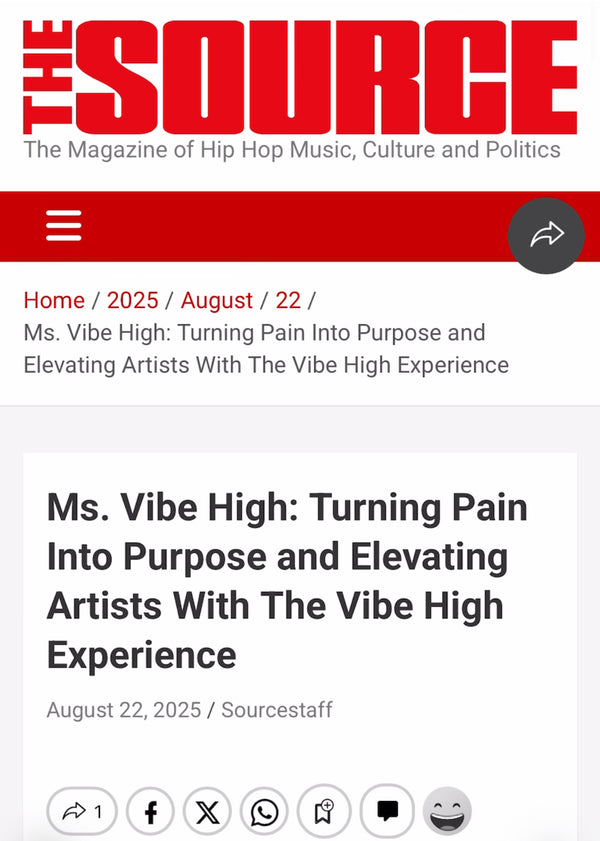This screenshot has width=600, height=841.
Task: Open the 22 day breadcrumb link
Action: [288, 300]
